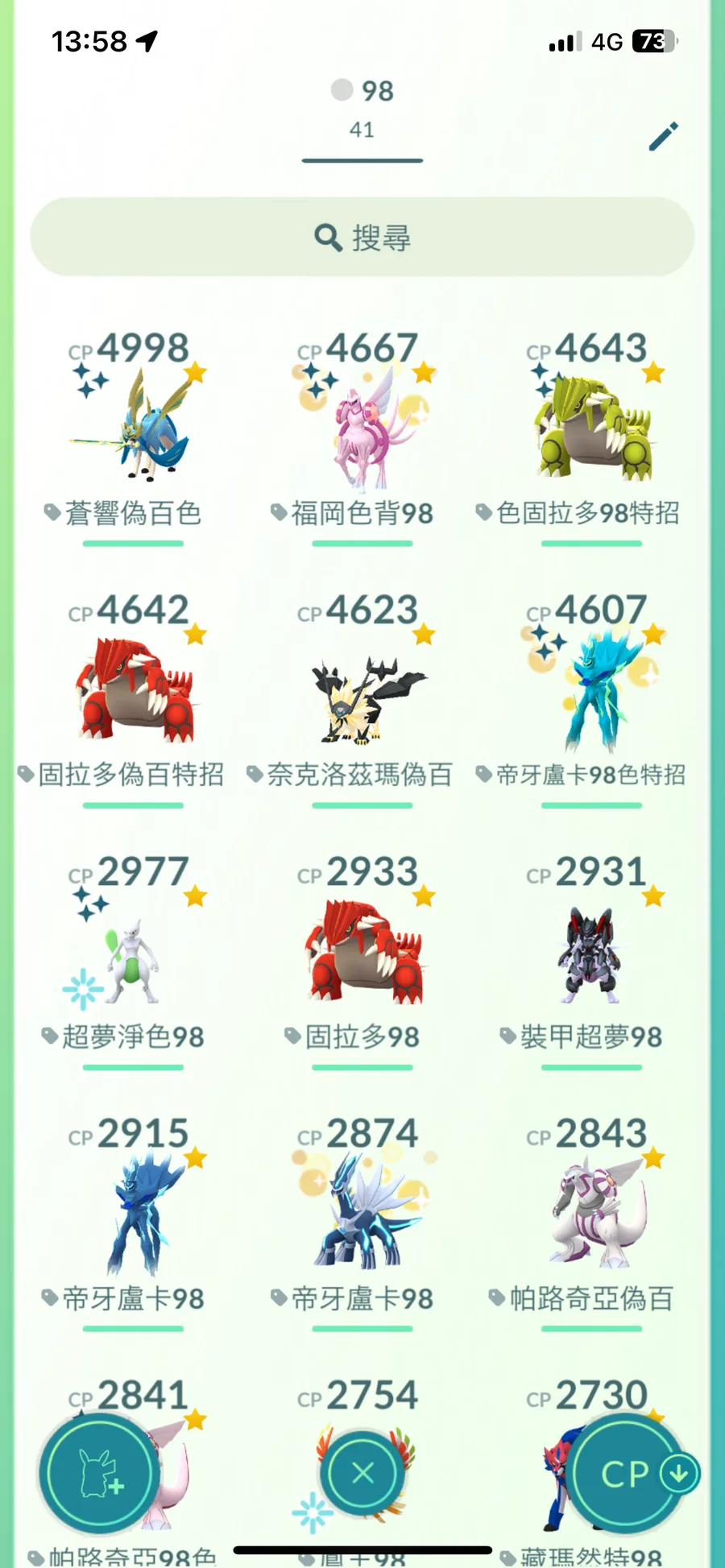Tap the pencil edit tag icon
Image resolution: width=725 pixels, height=1568 pixels.
tap(663, 137)
